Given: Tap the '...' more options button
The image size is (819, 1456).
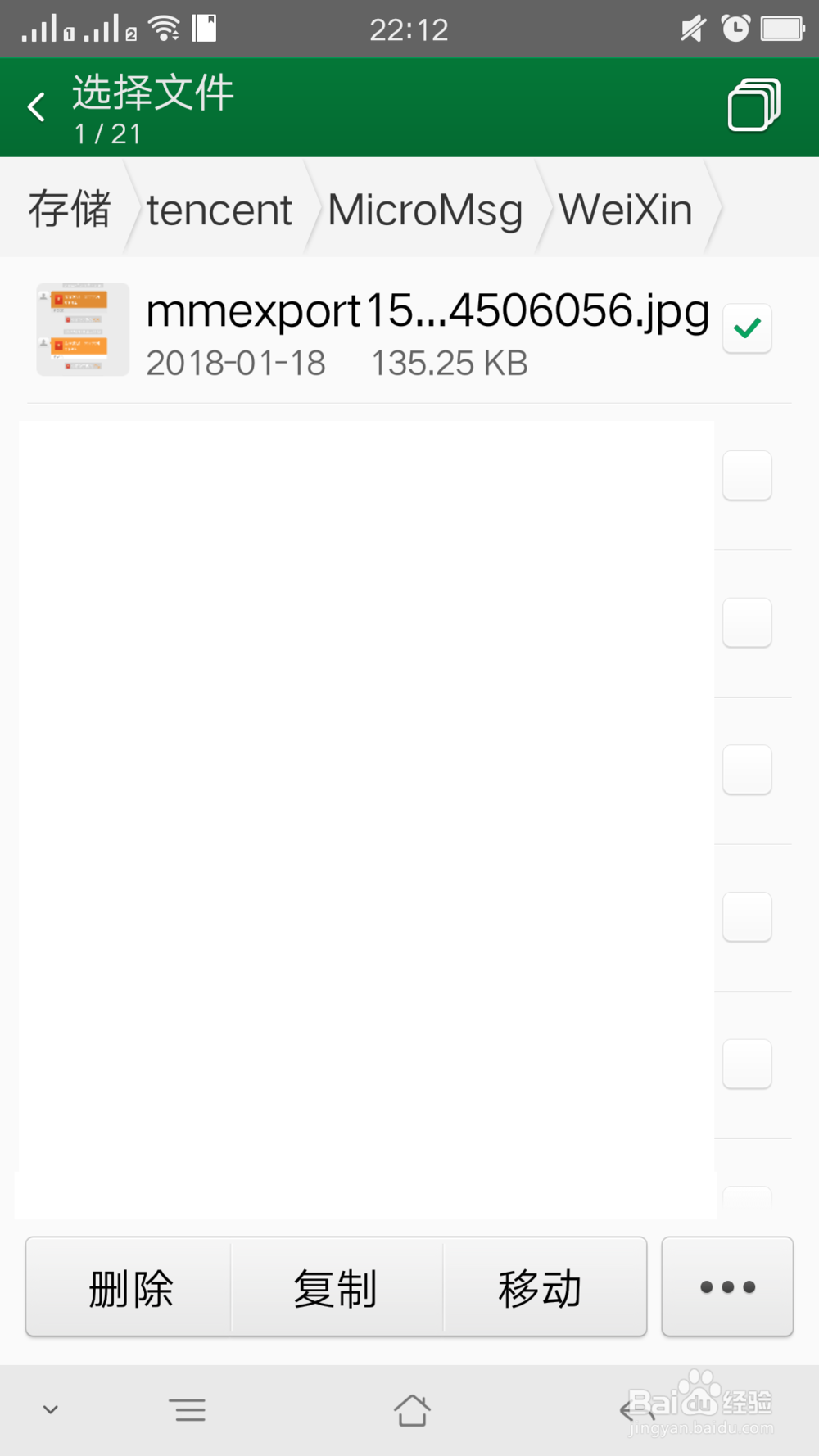Looking at the screenshot, I should pyautogui.click(x=727, y=1286).
